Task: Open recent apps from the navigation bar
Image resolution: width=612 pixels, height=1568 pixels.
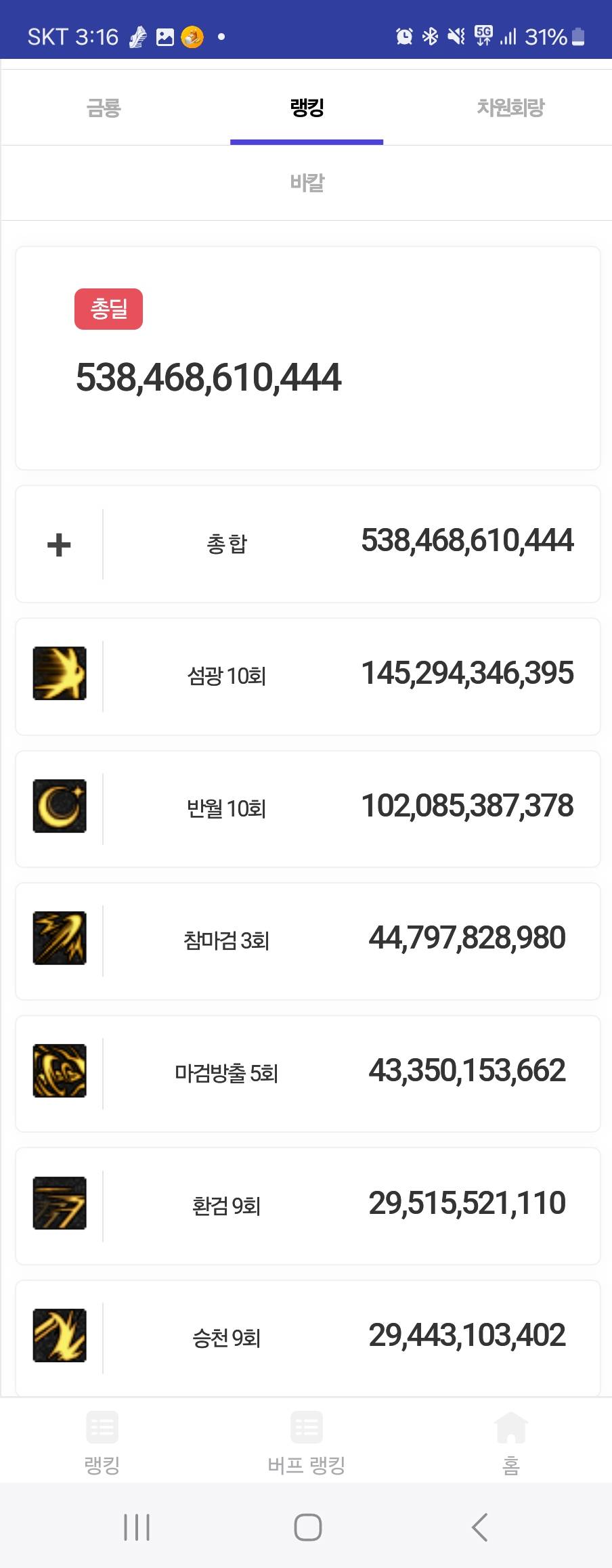Action: 137,1527
